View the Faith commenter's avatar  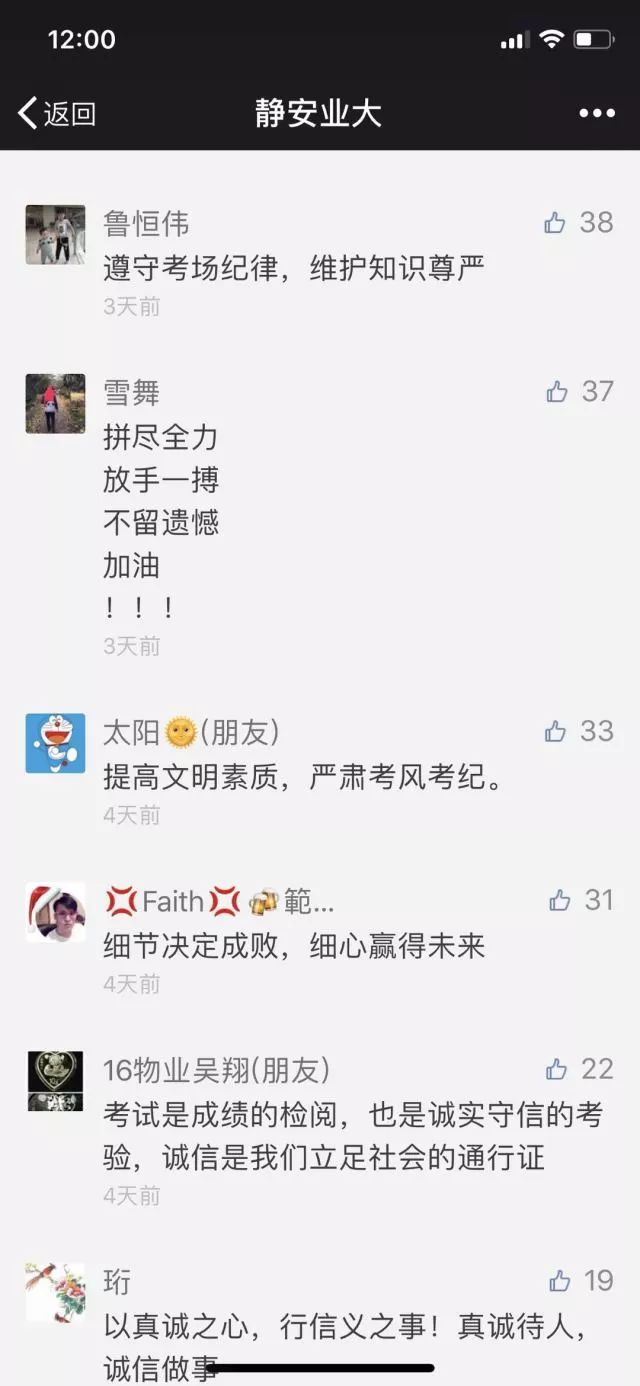[x=55, y=912]
